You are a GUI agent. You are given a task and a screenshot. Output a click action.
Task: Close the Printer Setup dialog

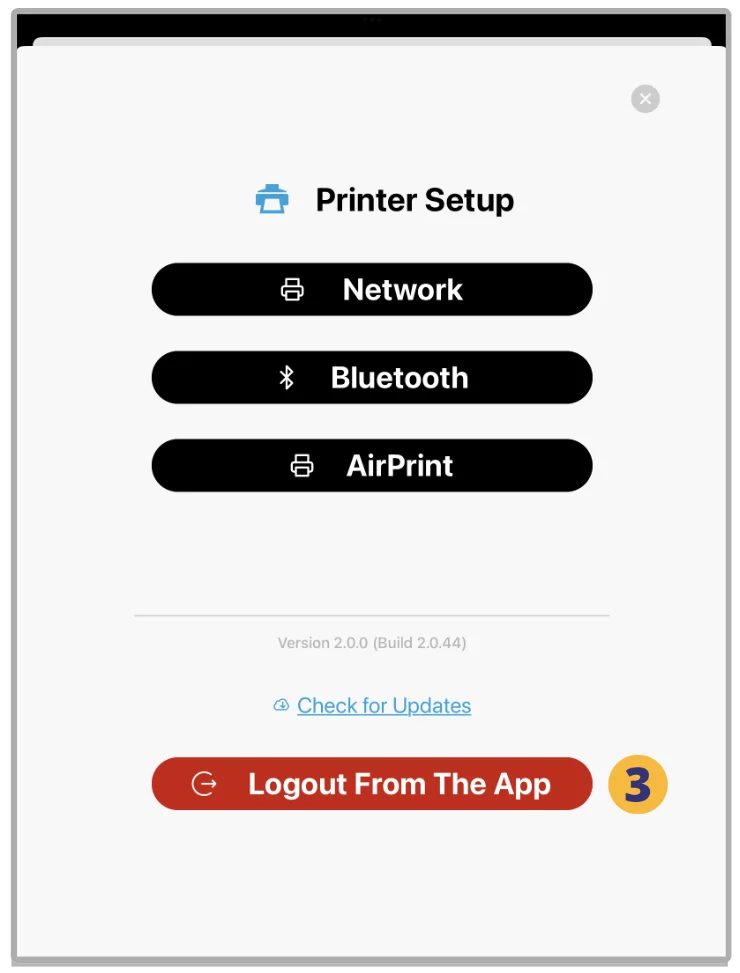645,99
